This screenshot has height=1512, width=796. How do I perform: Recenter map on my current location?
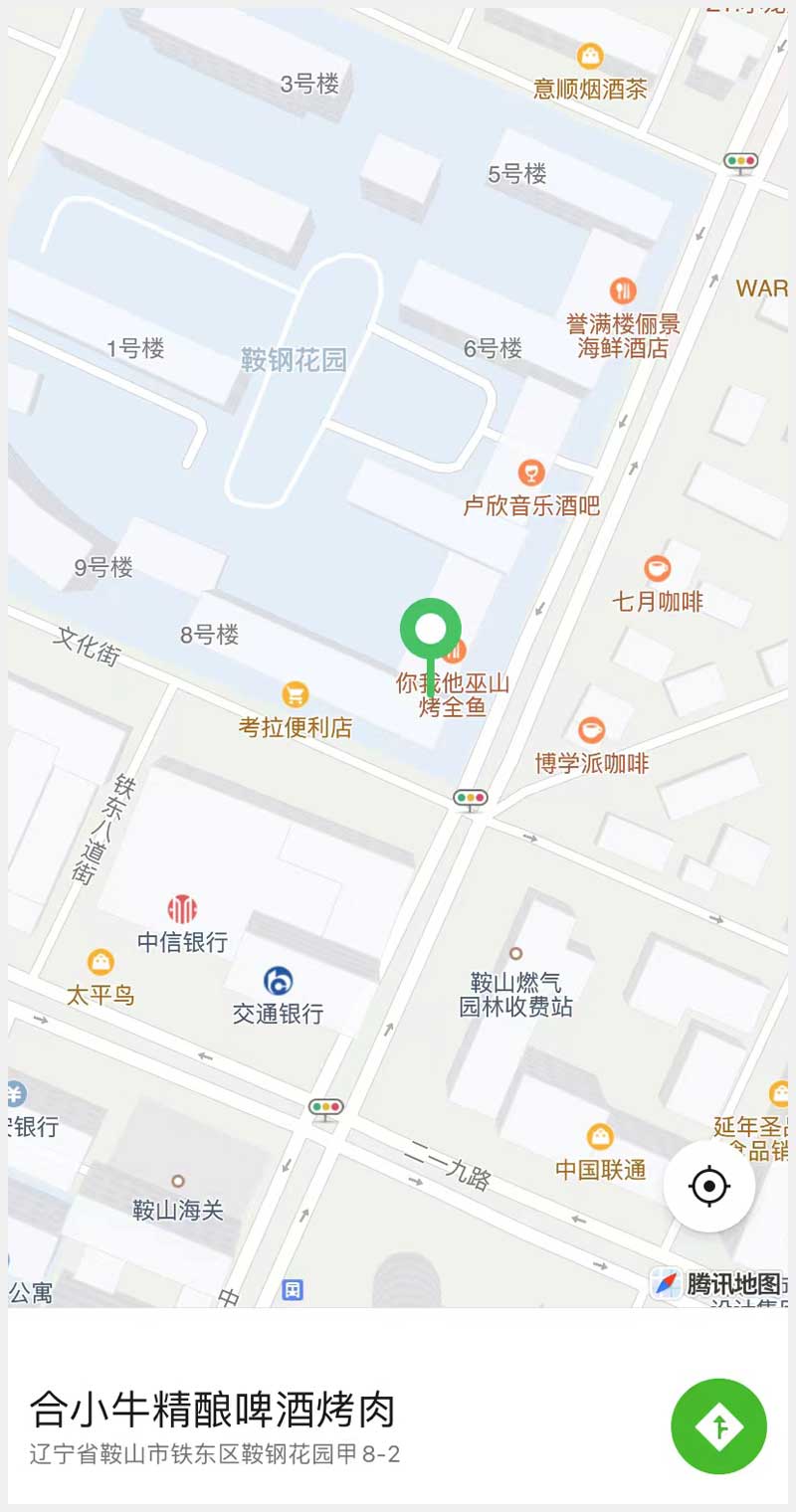[x=709, y=1186]
